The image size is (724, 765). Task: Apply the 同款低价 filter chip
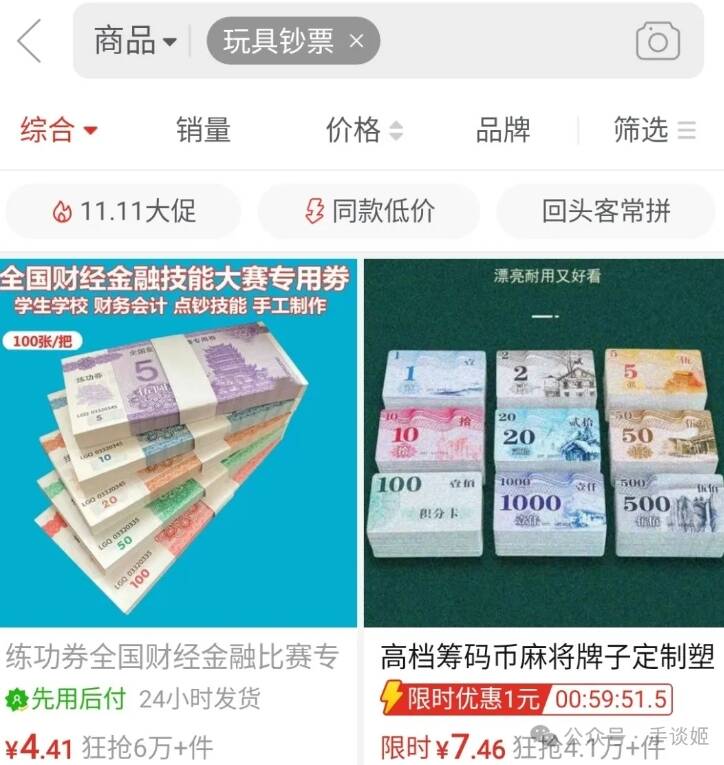pyautogui.click(x=369, y=211)
